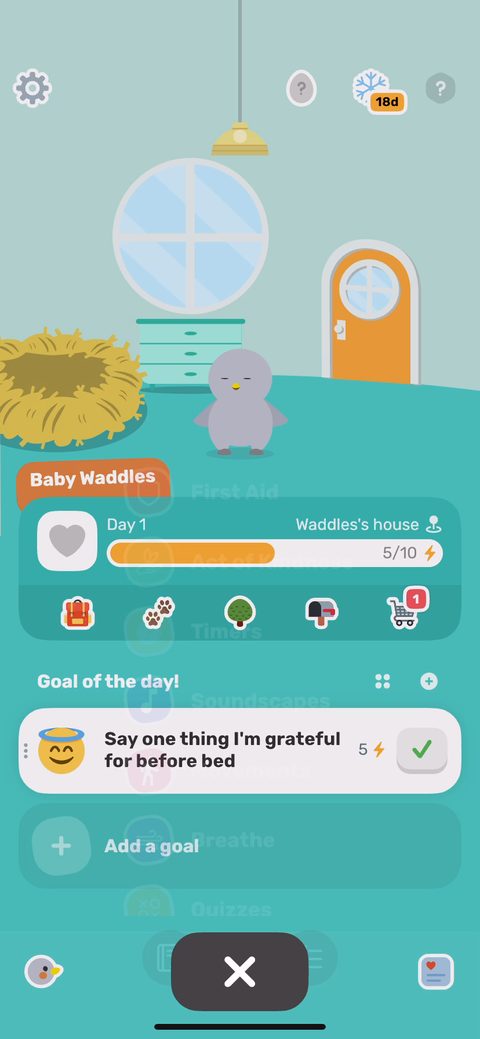The width and height of the screenshot is (480, 1039).
Task: Open the snowflake 18d event
Action: [379, 91]
